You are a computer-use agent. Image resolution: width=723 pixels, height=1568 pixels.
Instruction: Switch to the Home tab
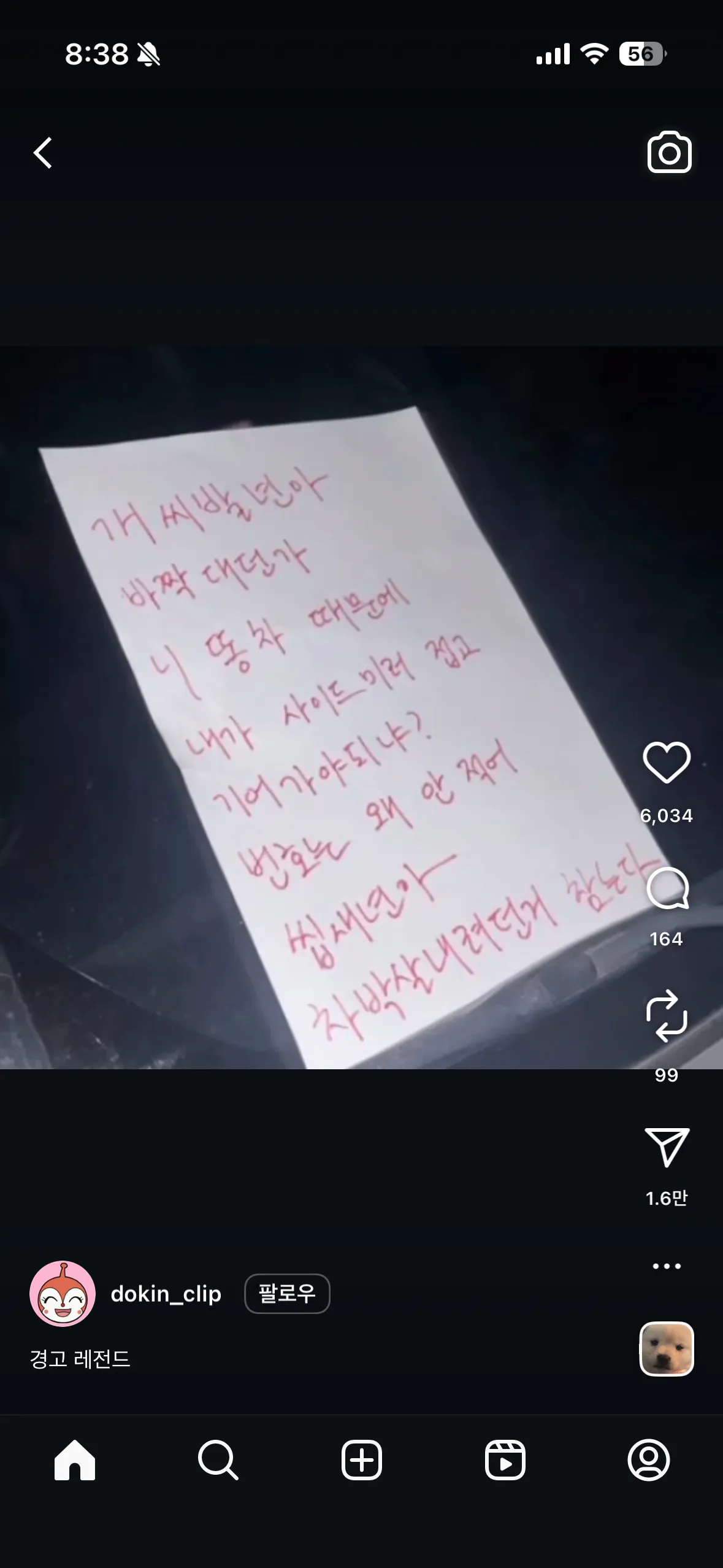(75, 1460)
